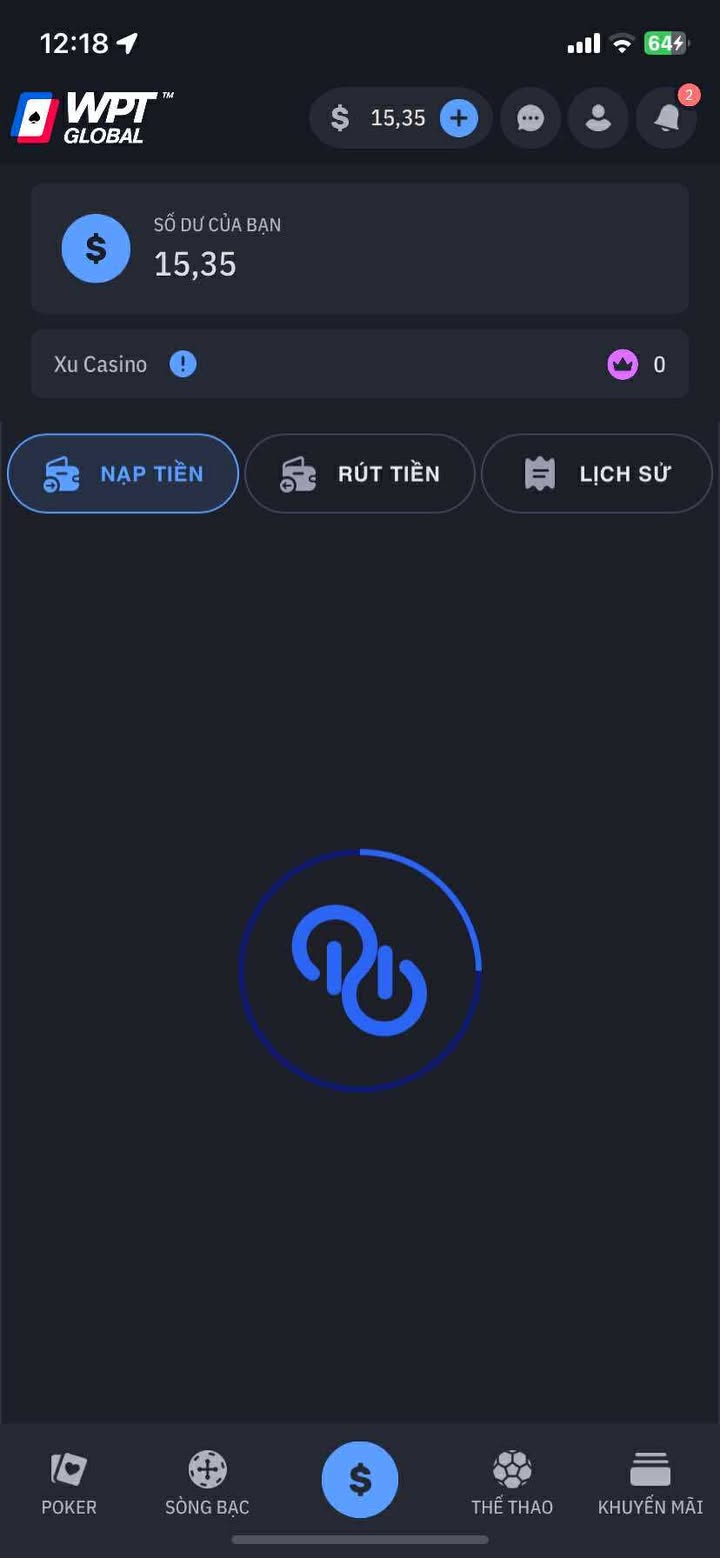Image resolution: width=720 pixels, height=1558 pixels.
Task: Switch to the Rút tiền tab
Action: [360, 474]
